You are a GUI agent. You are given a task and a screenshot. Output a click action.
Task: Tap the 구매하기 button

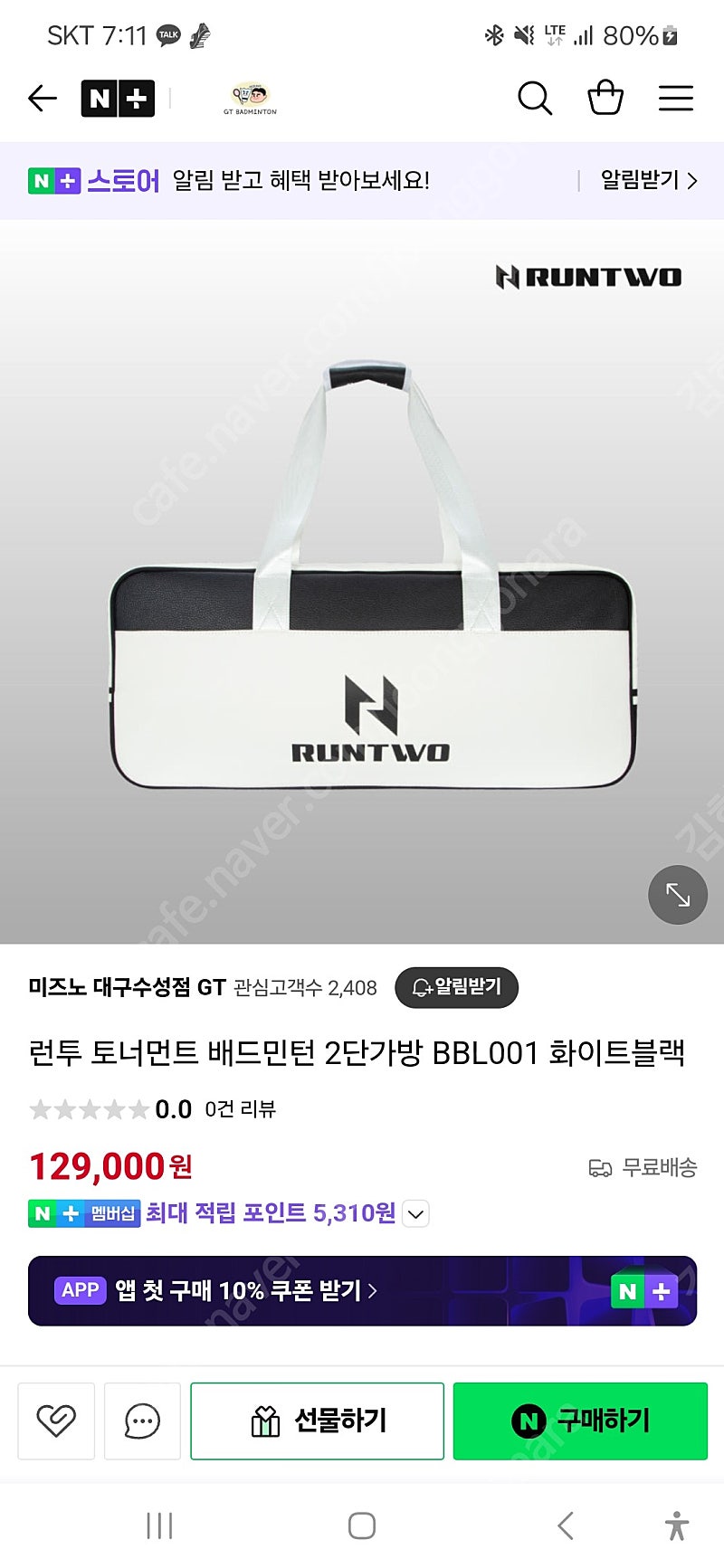pos(580,1421)
